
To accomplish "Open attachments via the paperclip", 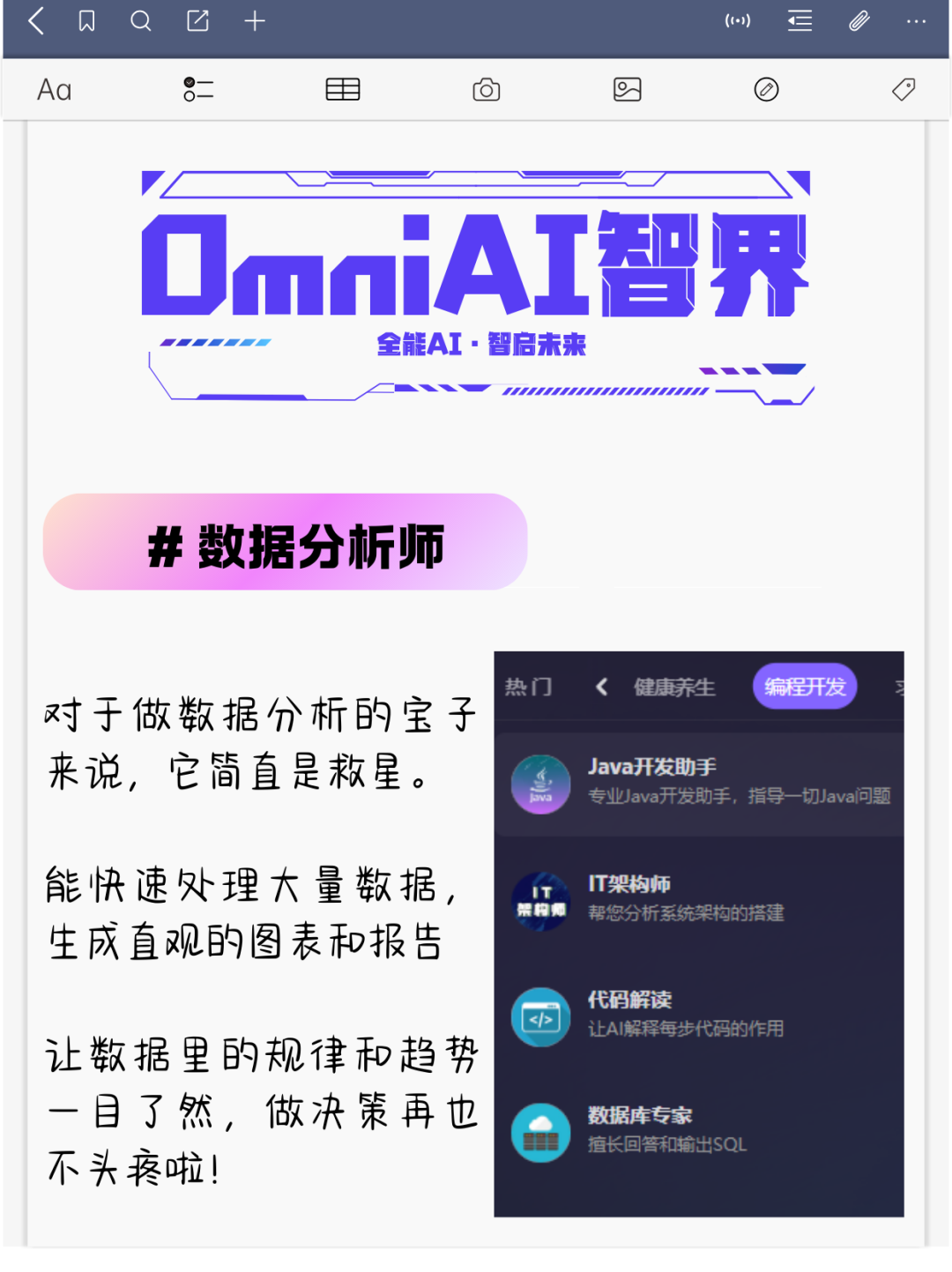I will click(x=859, y=21).
